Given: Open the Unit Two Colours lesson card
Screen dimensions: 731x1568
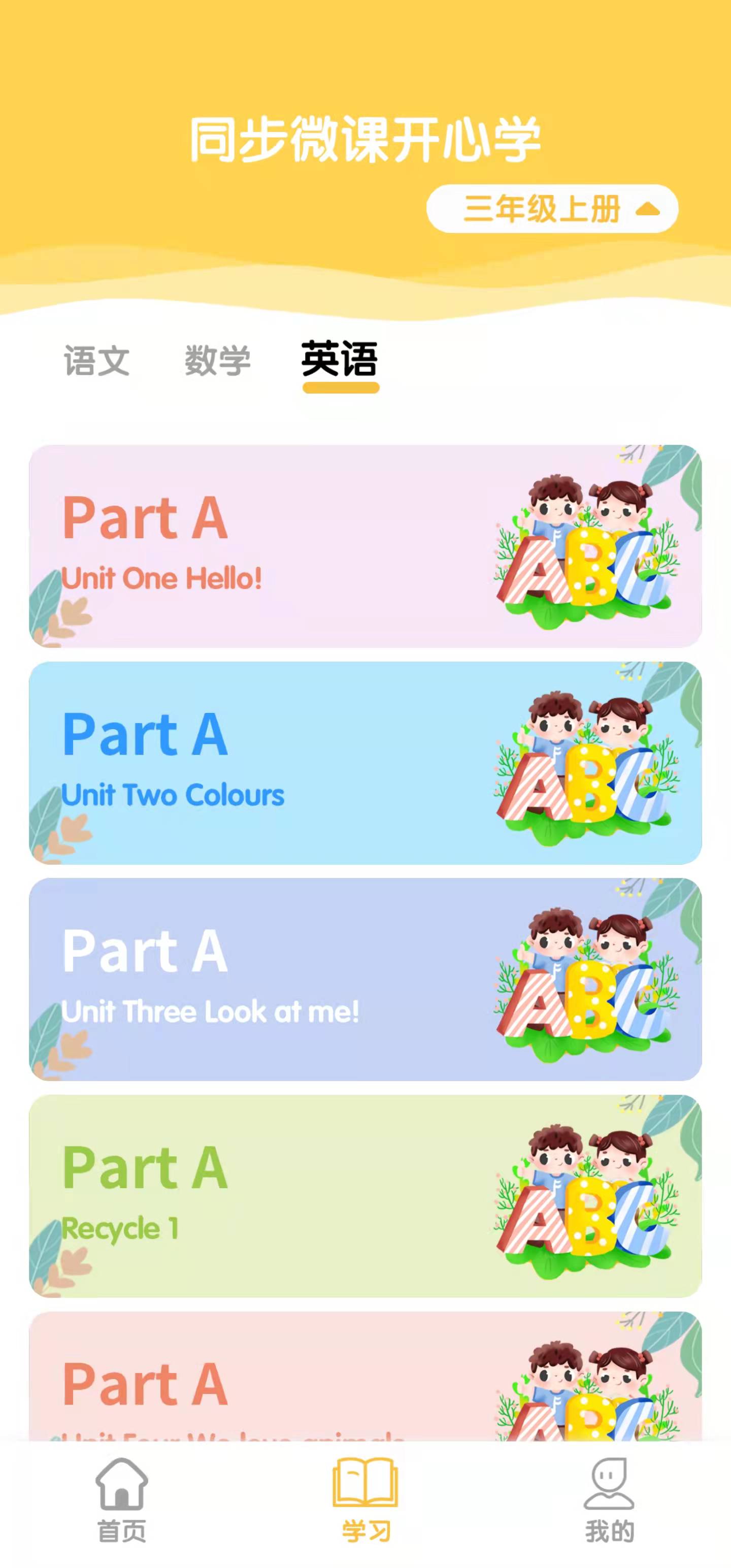Looking at the screenshot, I should point(365,763).
